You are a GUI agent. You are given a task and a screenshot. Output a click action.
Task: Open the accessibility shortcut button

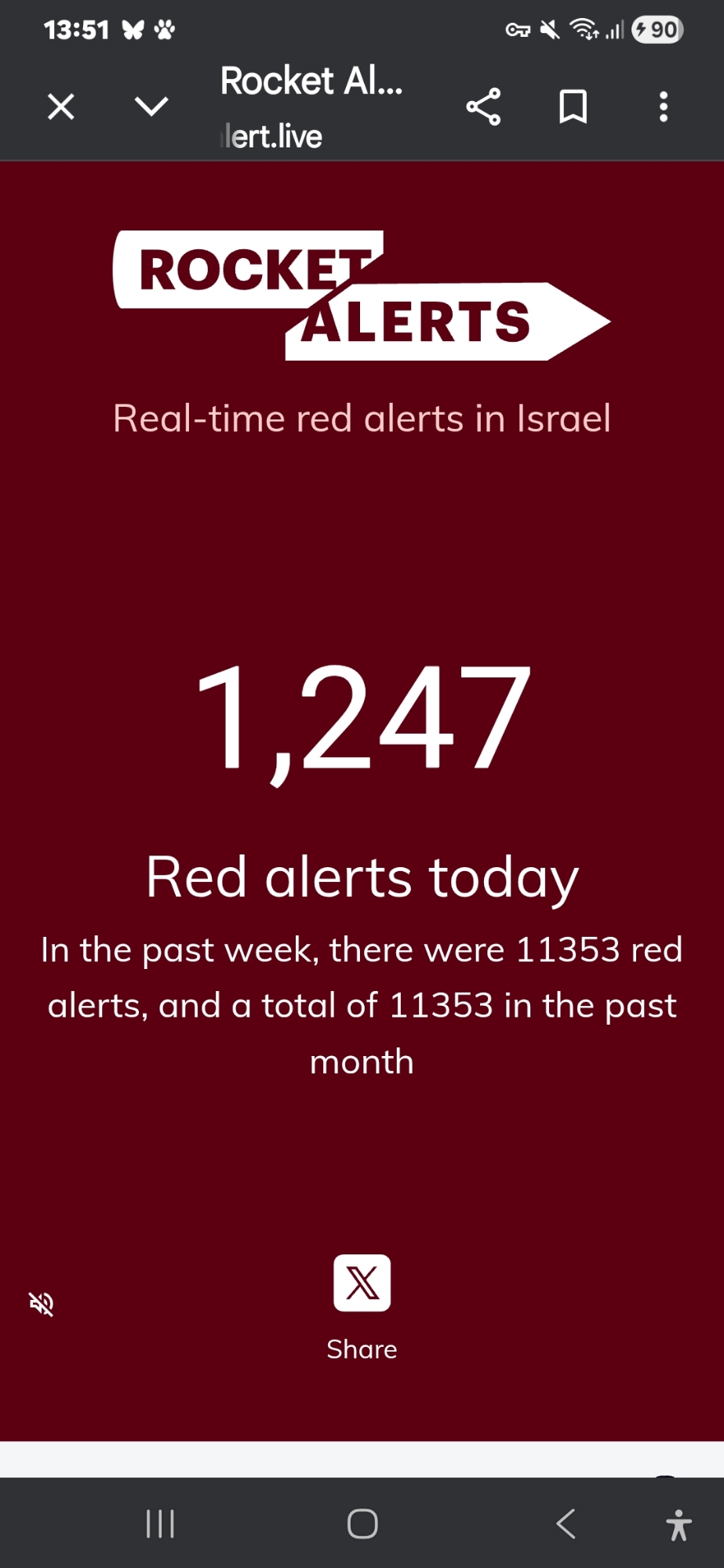point(679,1525)
